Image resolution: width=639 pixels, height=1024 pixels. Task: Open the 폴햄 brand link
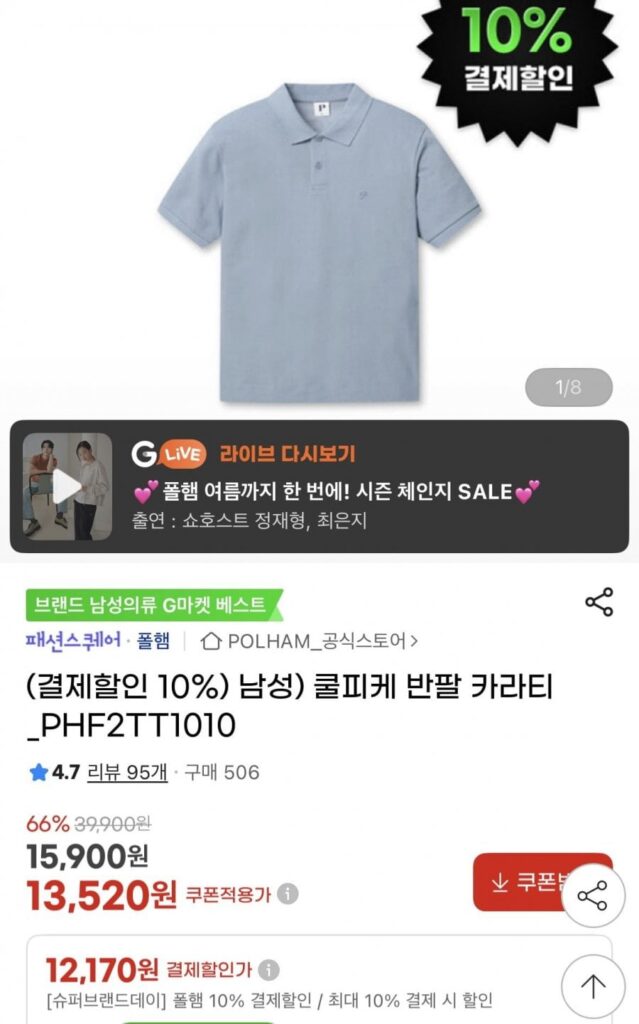click(x=153, y=641)
